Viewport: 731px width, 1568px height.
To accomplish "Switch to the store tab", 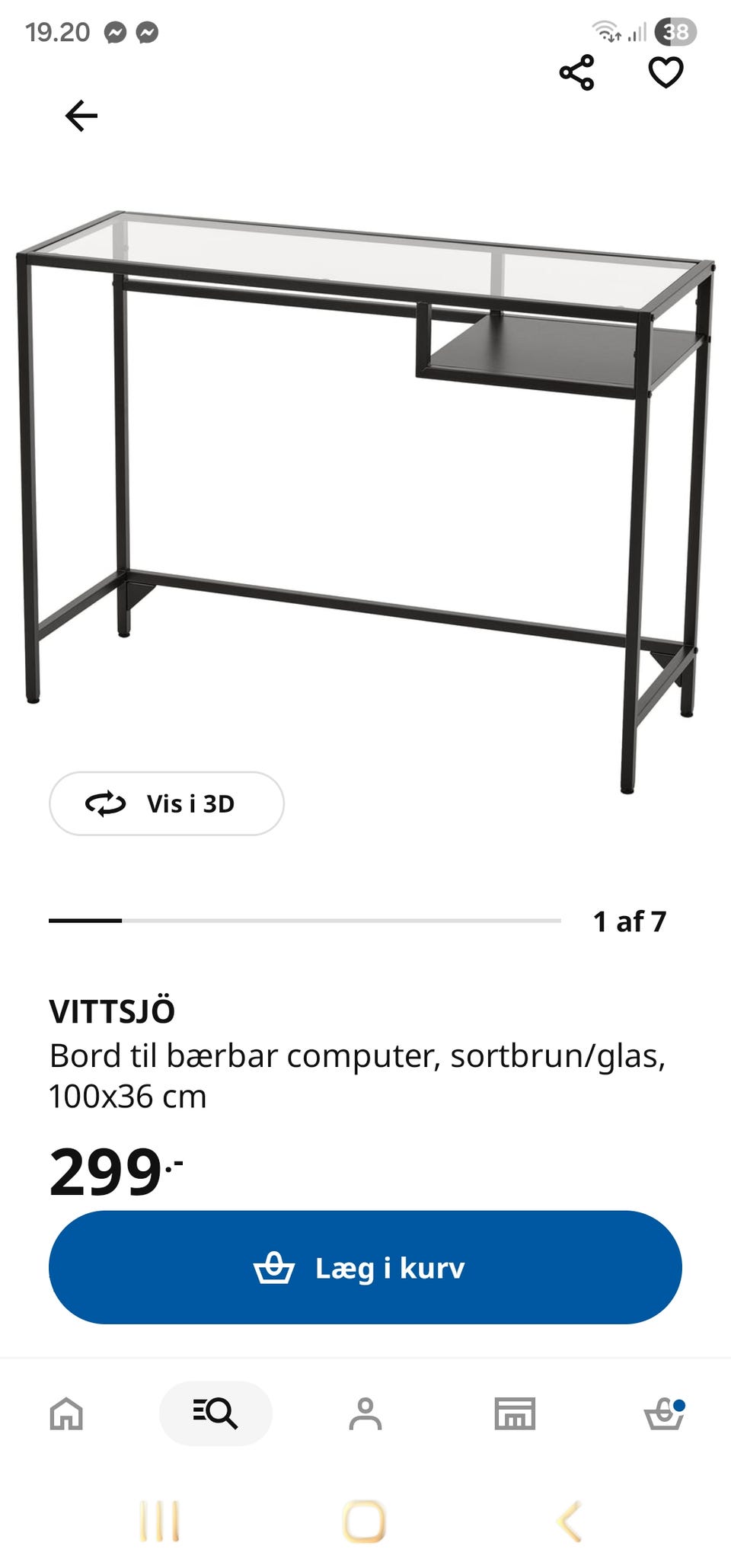I will point(515,1414).
